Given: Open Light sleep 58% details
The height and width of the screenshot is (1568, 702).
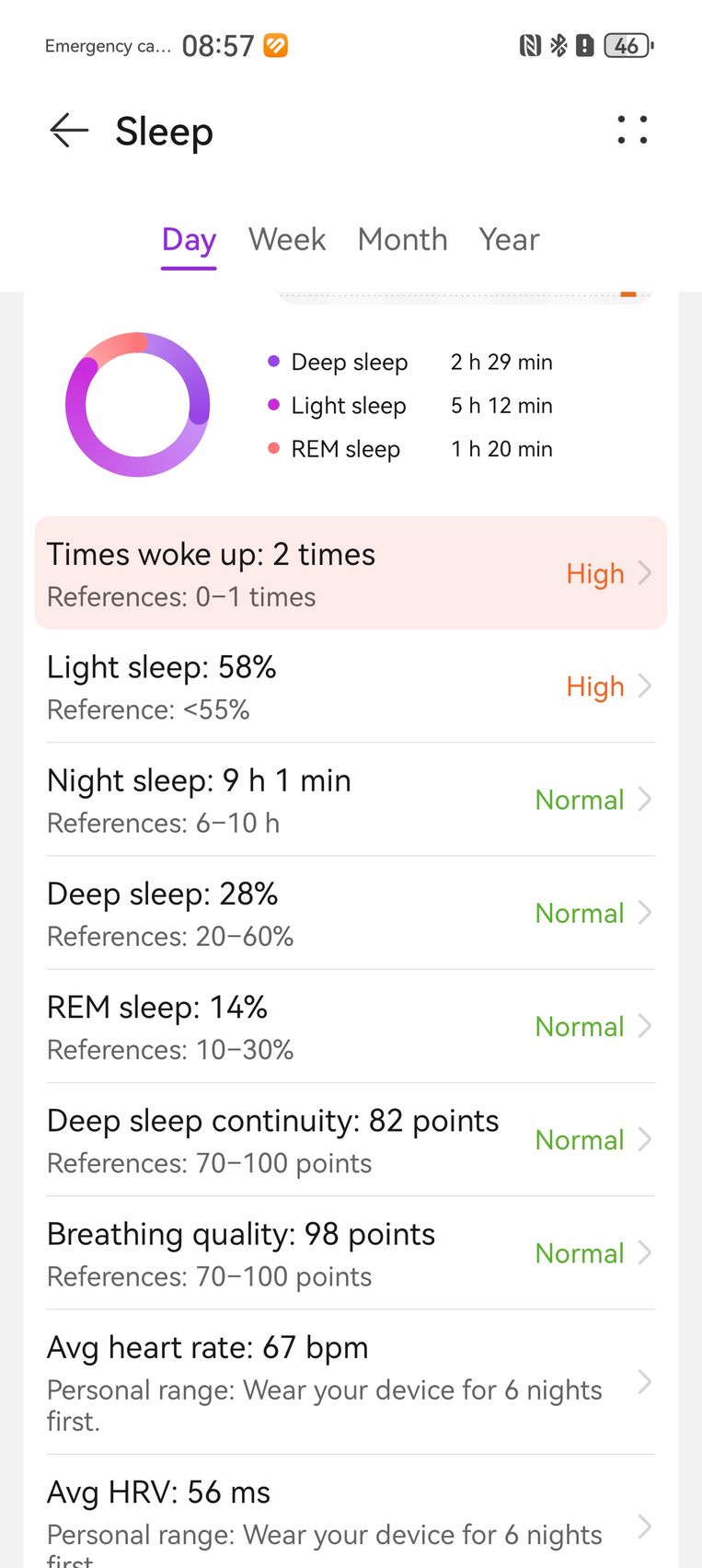Looking at the screenshot, I should pos(351,686).
